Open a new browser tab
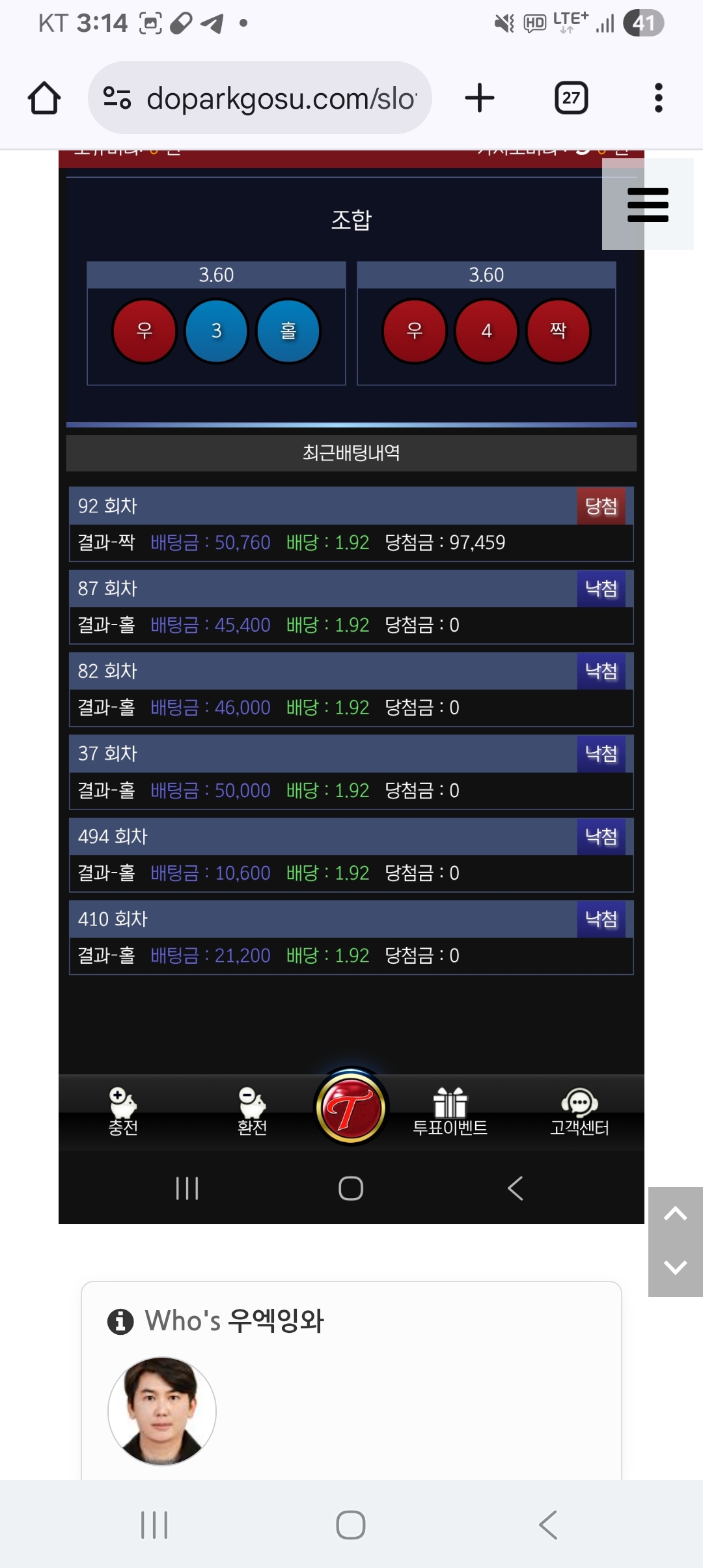 (x=480, y=98)
